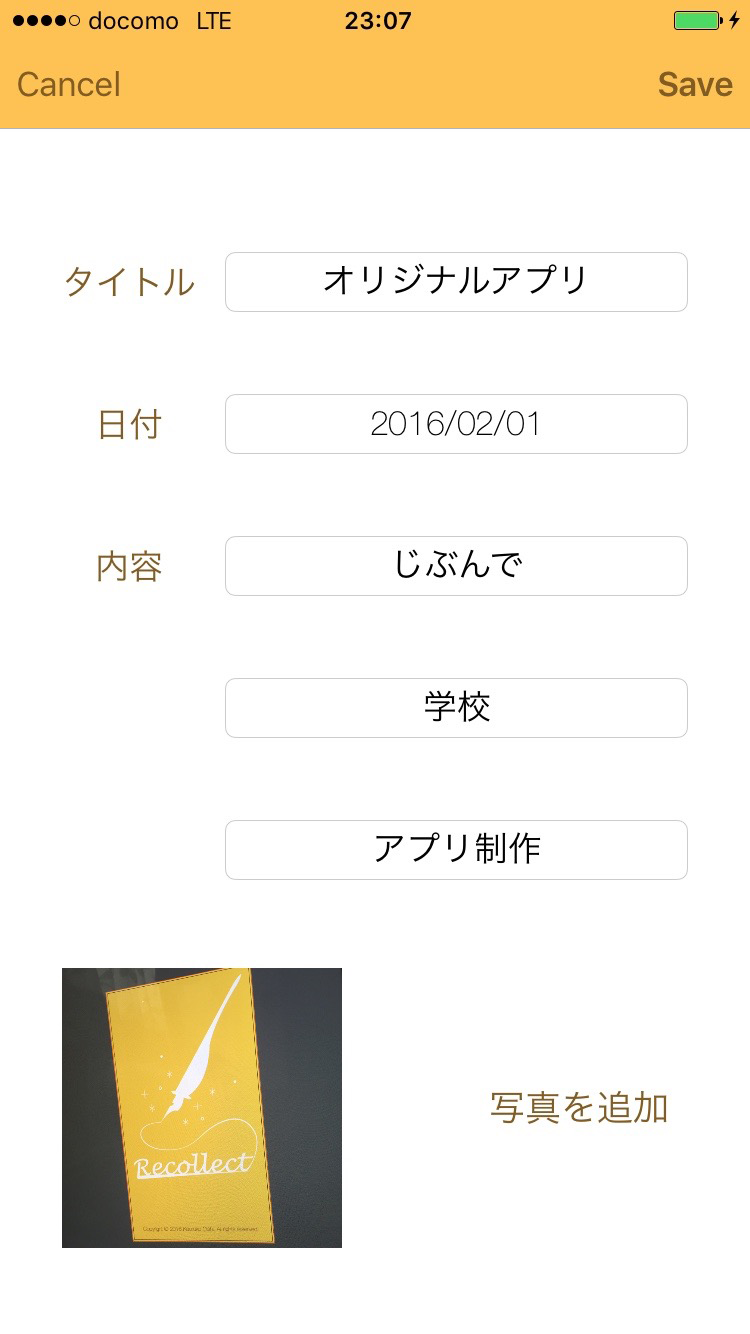This screenshot has width=750, height=1334.
Task: Edit the field containing アプリ制作
Action: pyautogui.click(x=456, y=850)
